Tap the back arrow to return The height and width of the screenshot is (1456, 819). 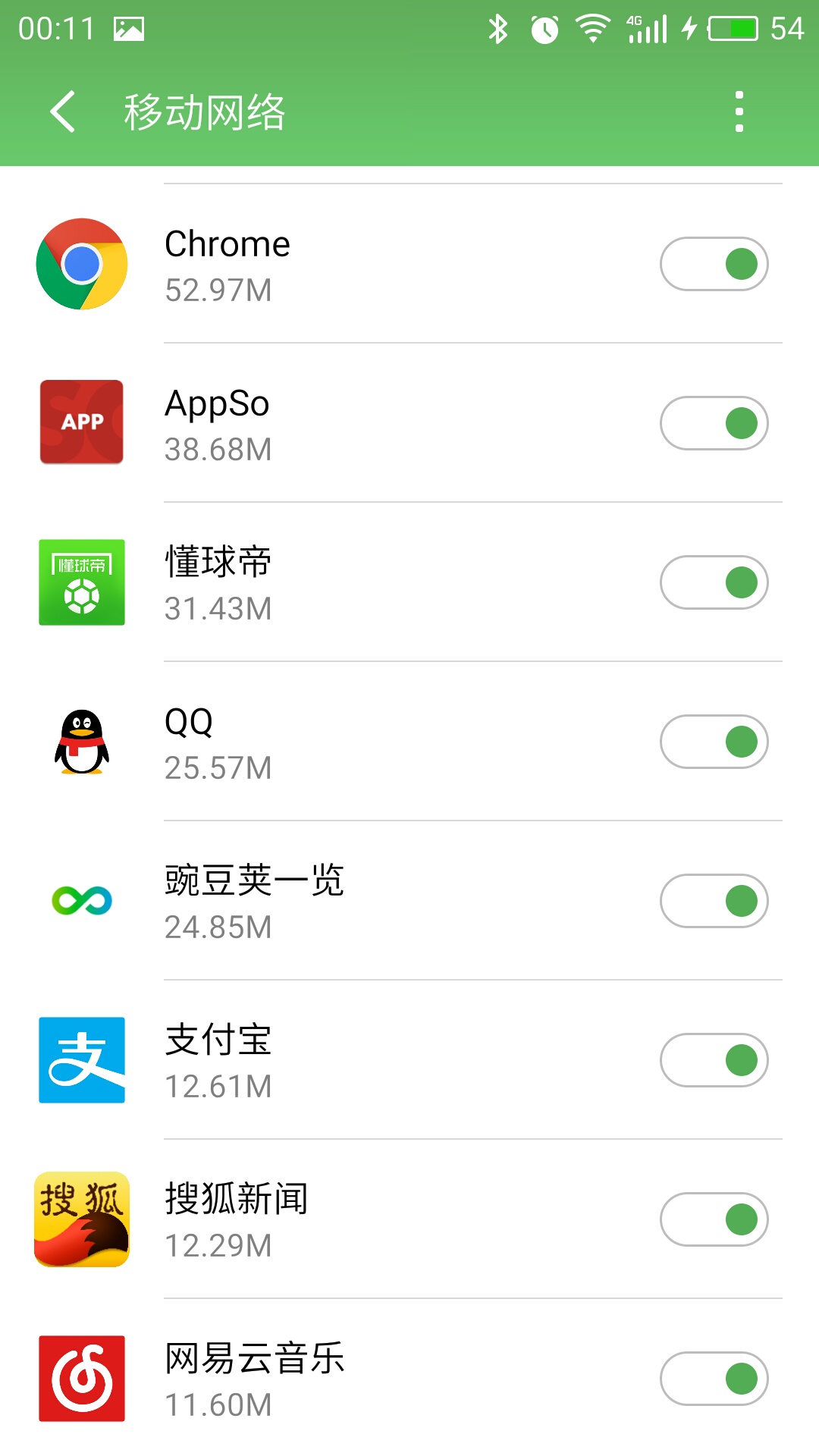coord(61,111)
